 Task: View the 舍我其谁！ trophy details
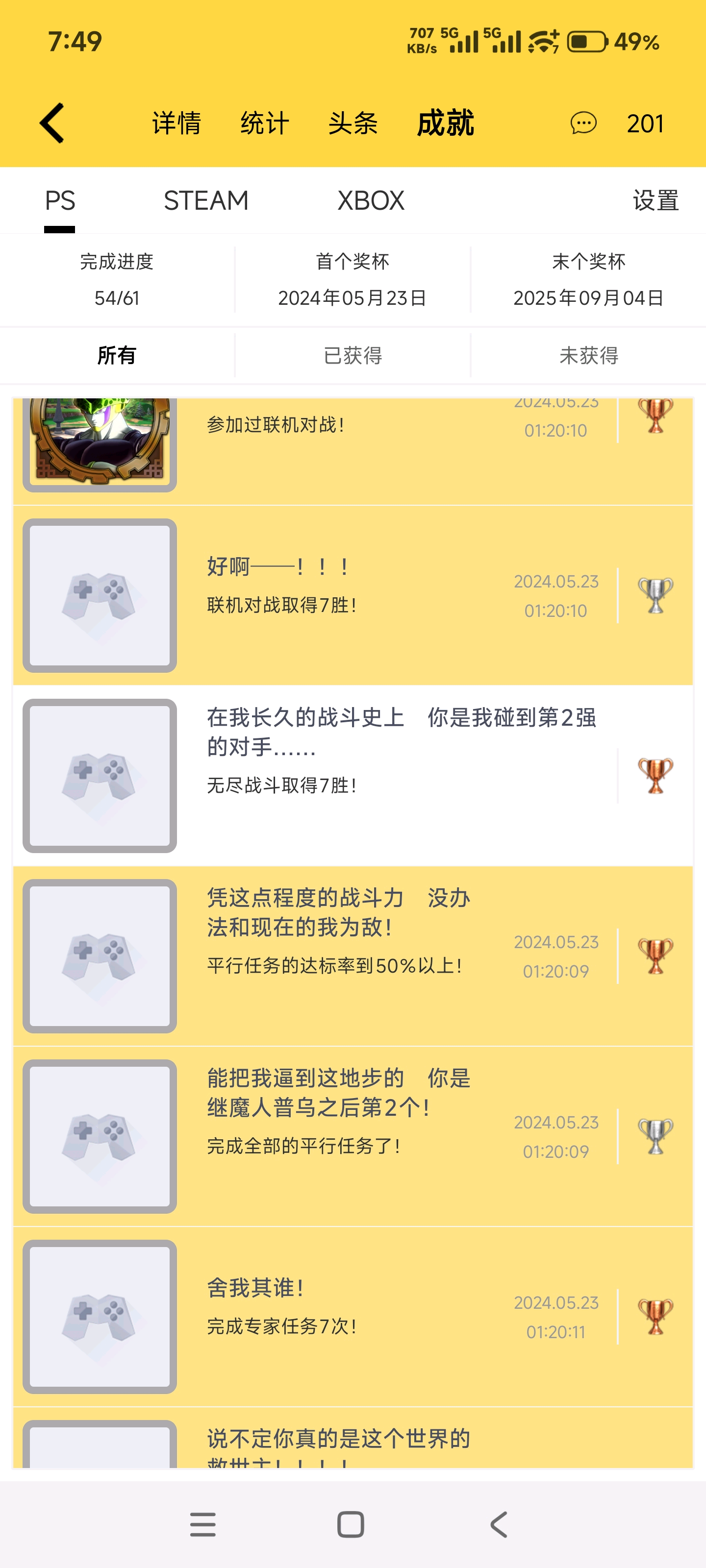353,1316
